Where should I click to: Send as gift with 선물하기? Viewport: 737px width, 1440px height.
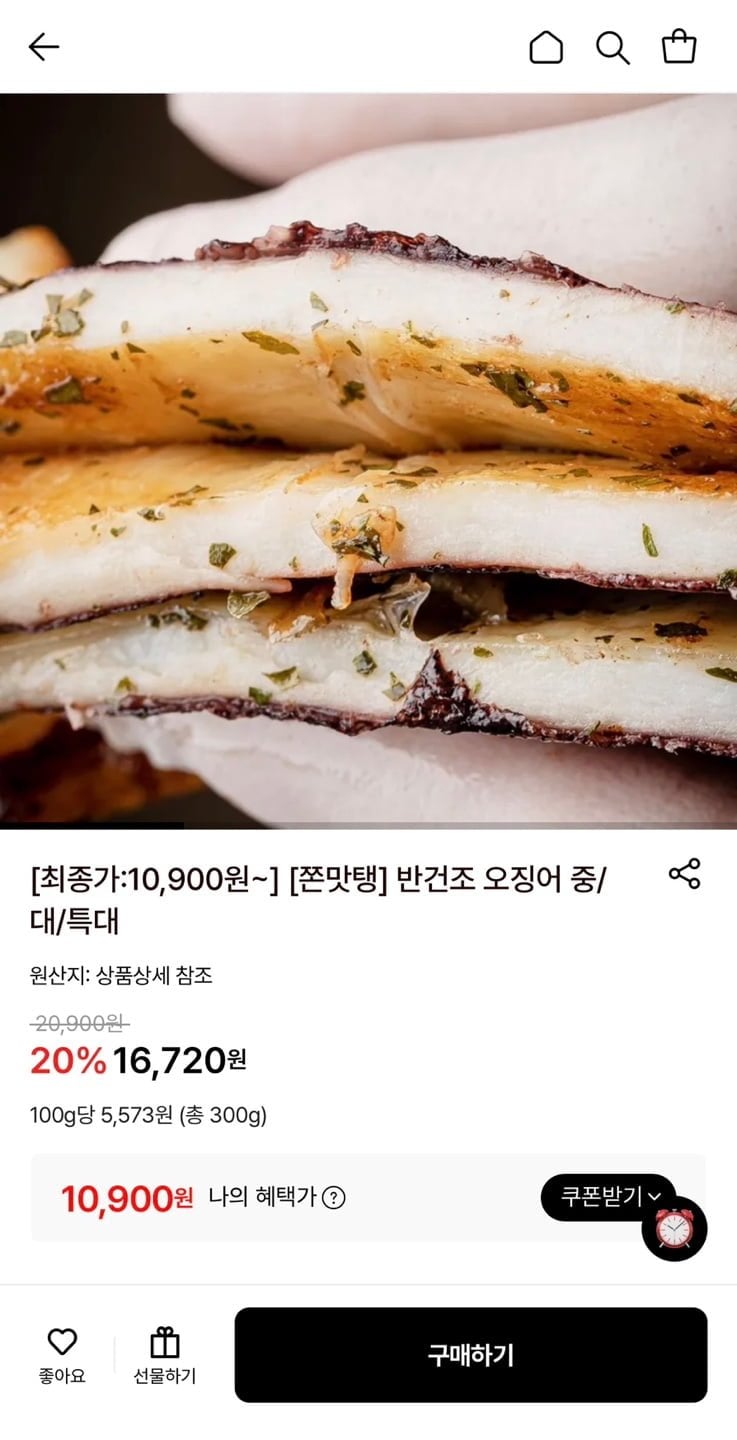(165, 1355)
